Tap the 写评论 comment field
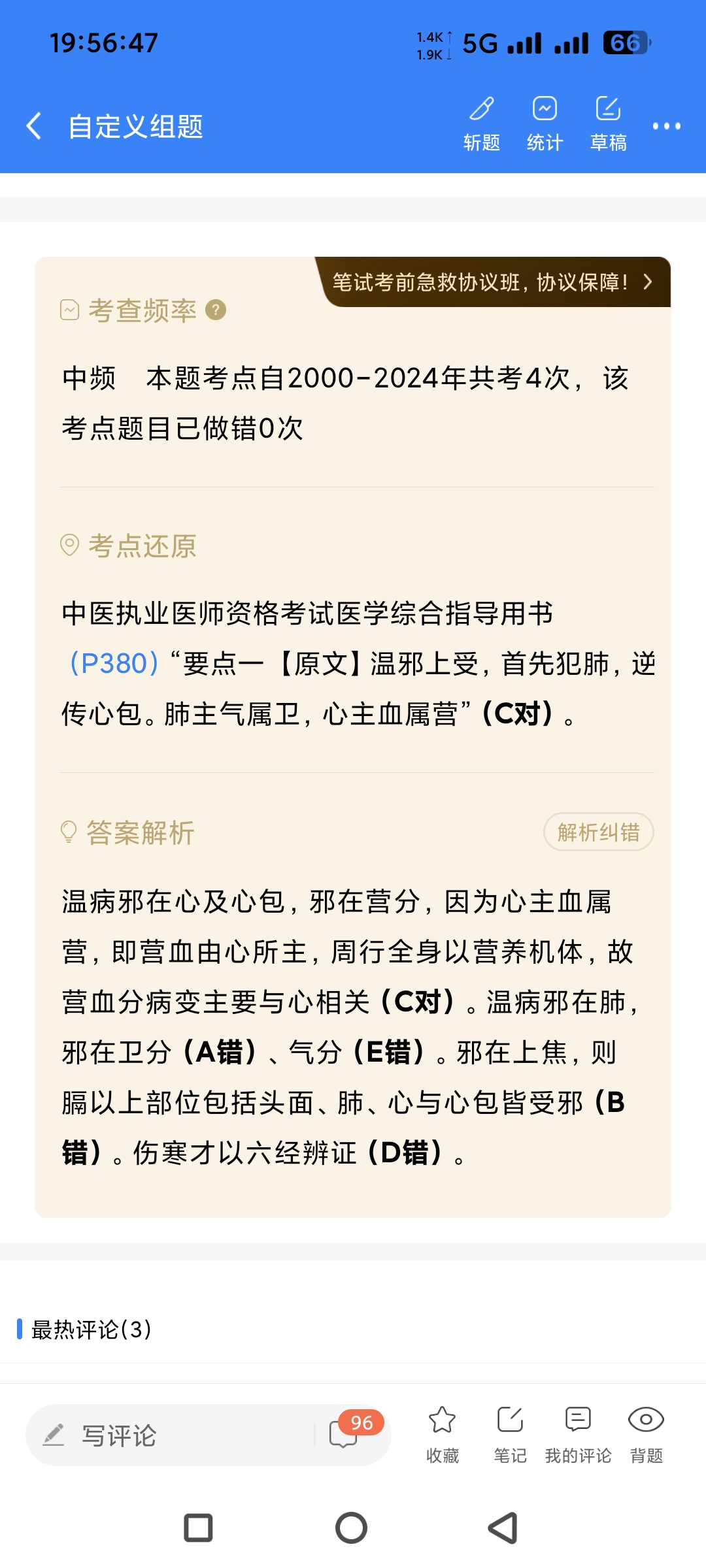The height and width of the screenshot is (1568, 706). click(x=170, y=1435)
